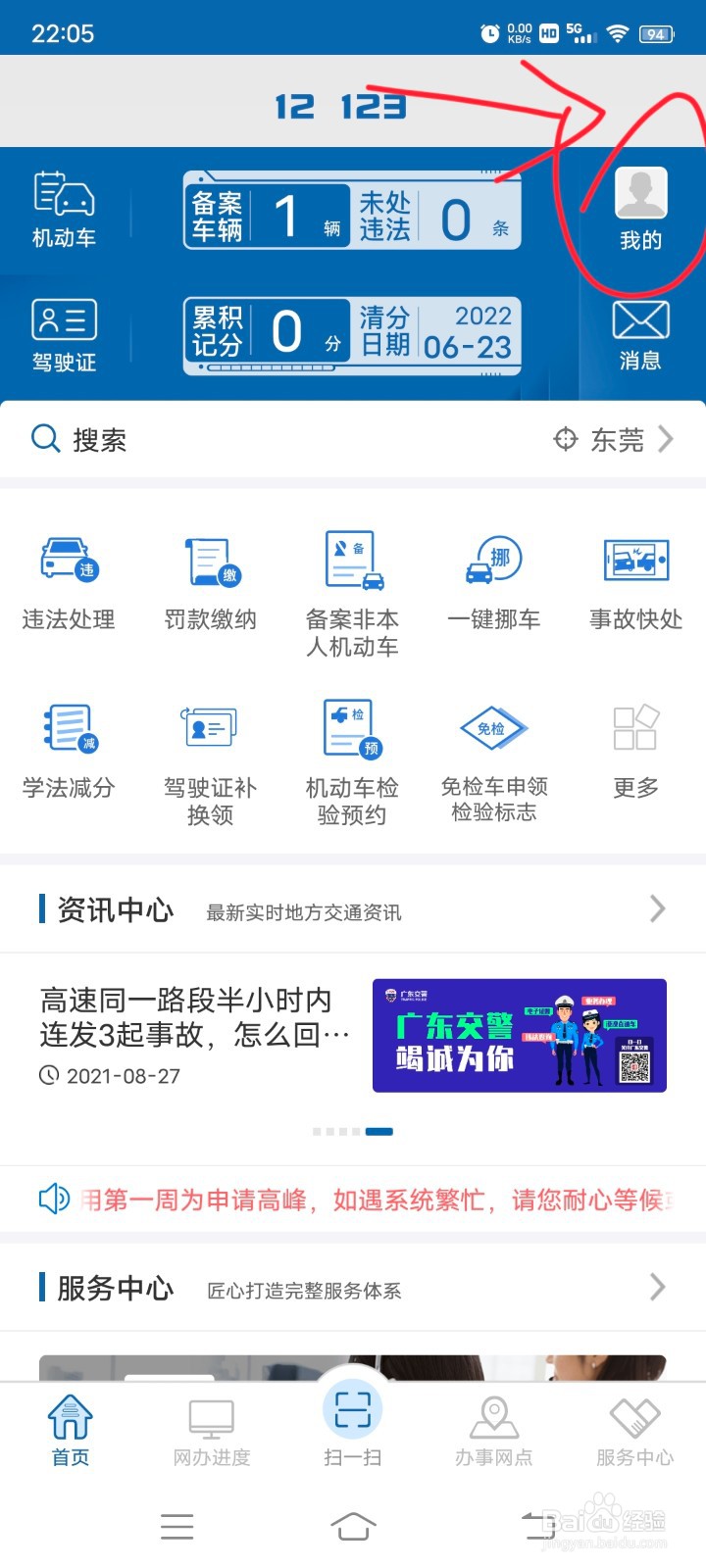
Task: Open the 机动车 (vehicle) icon panel
Action: [64, 209]
